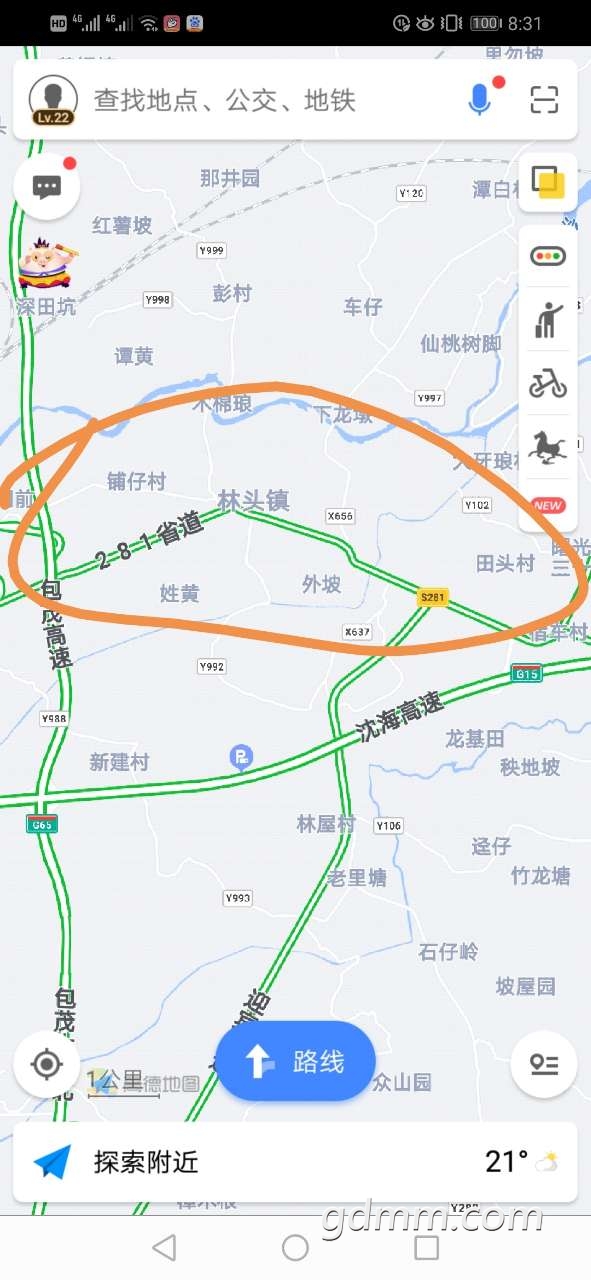Screen dimensions: 591x1280
Task: Open the bicycle riding icon
Action: [x=548, y=383]
